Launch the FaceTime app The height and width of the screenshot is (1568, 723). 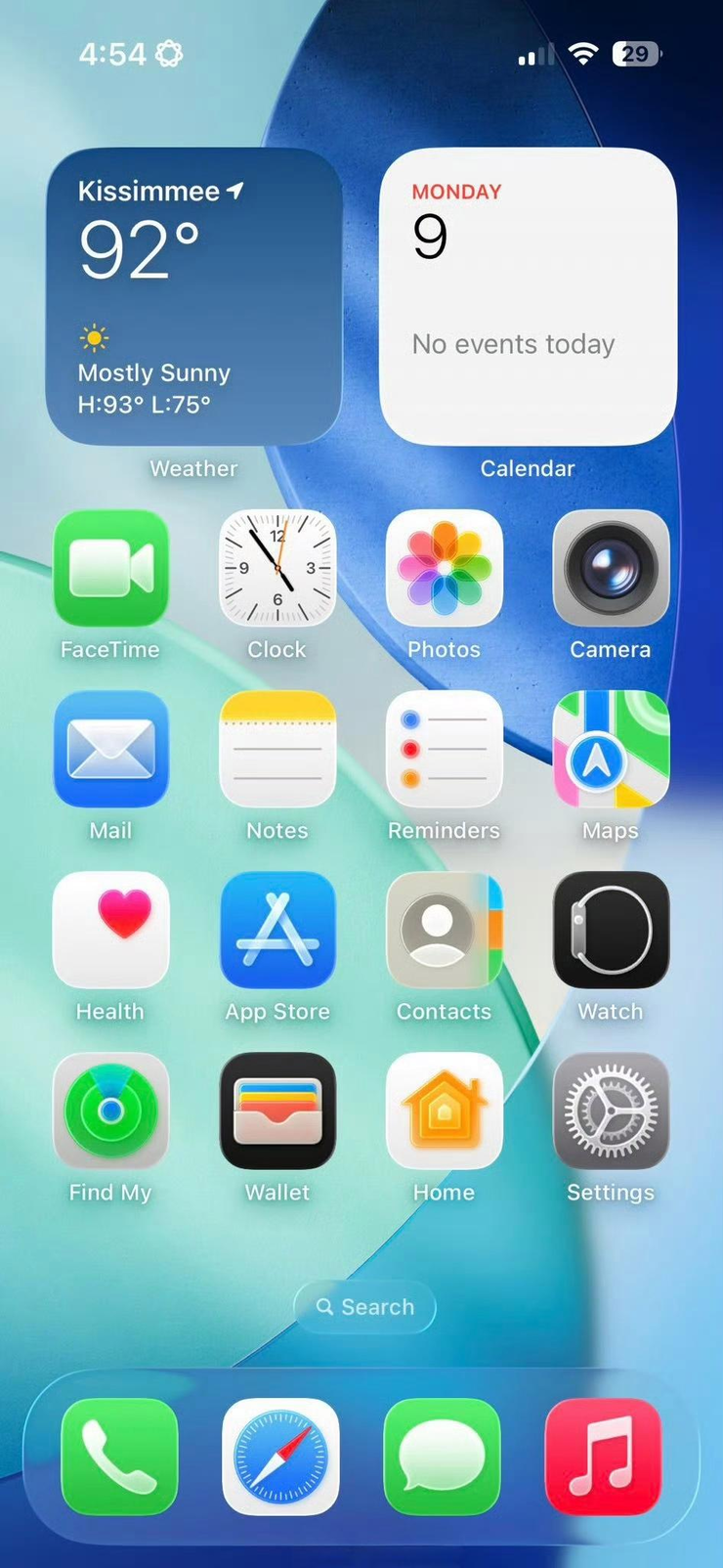(x=110, y=568)
